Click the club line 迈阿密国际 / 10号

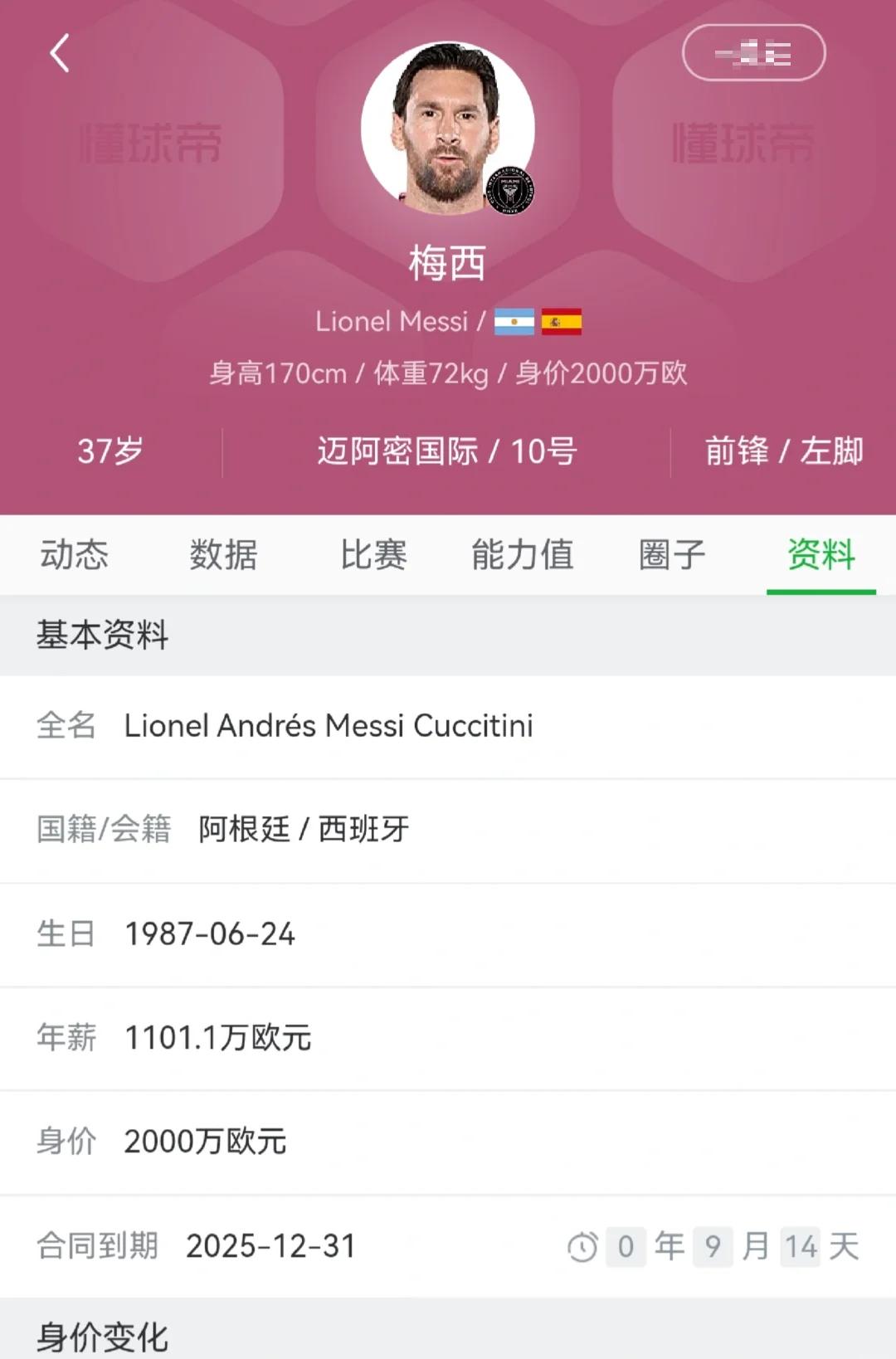click(448, 451)
